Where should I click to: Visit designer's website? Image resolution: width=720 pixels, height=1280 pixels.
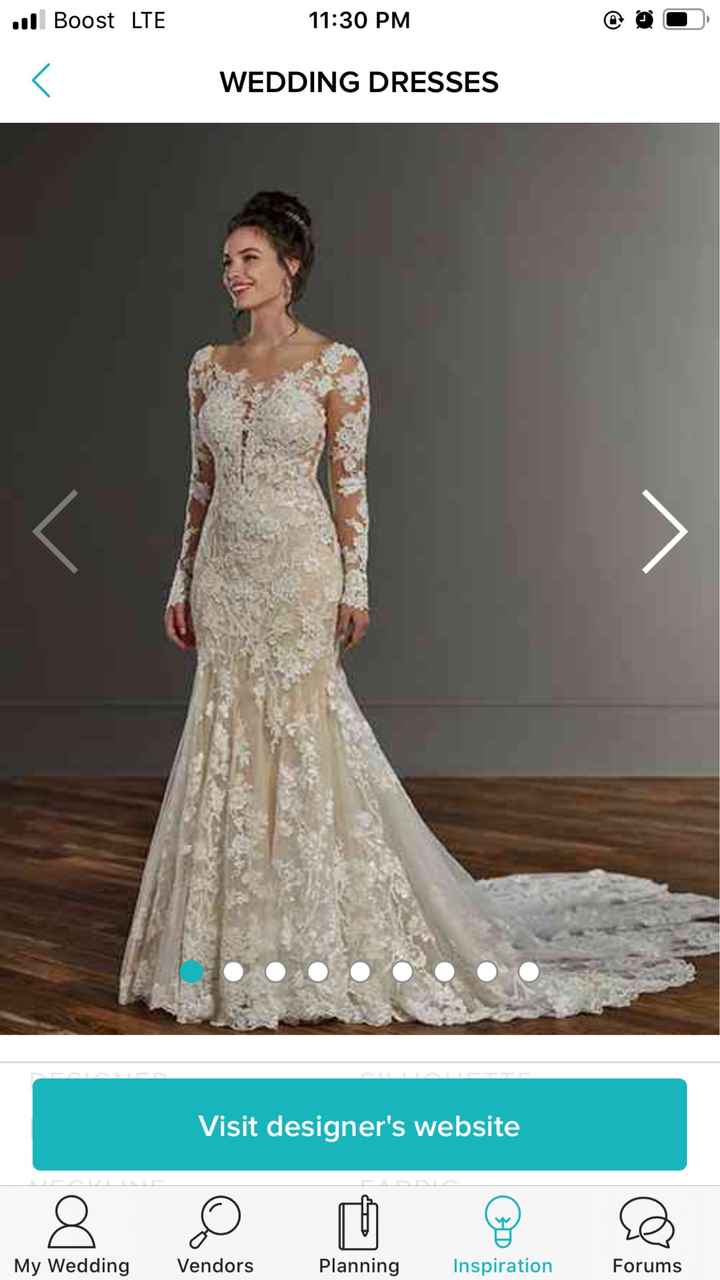[x=359, y=1125]
